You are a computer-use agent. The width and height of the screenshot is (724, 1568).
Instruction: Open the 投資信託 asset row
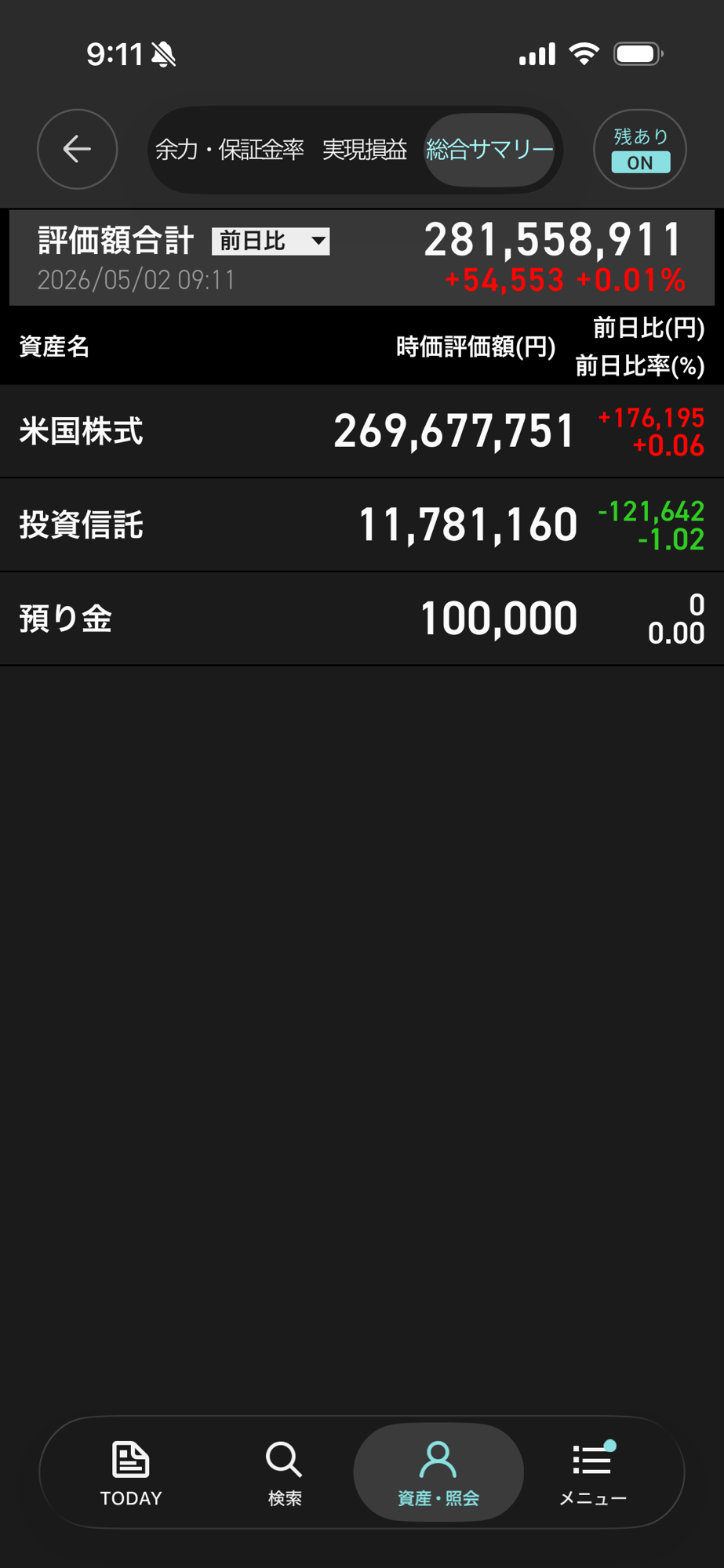point(362,524)
